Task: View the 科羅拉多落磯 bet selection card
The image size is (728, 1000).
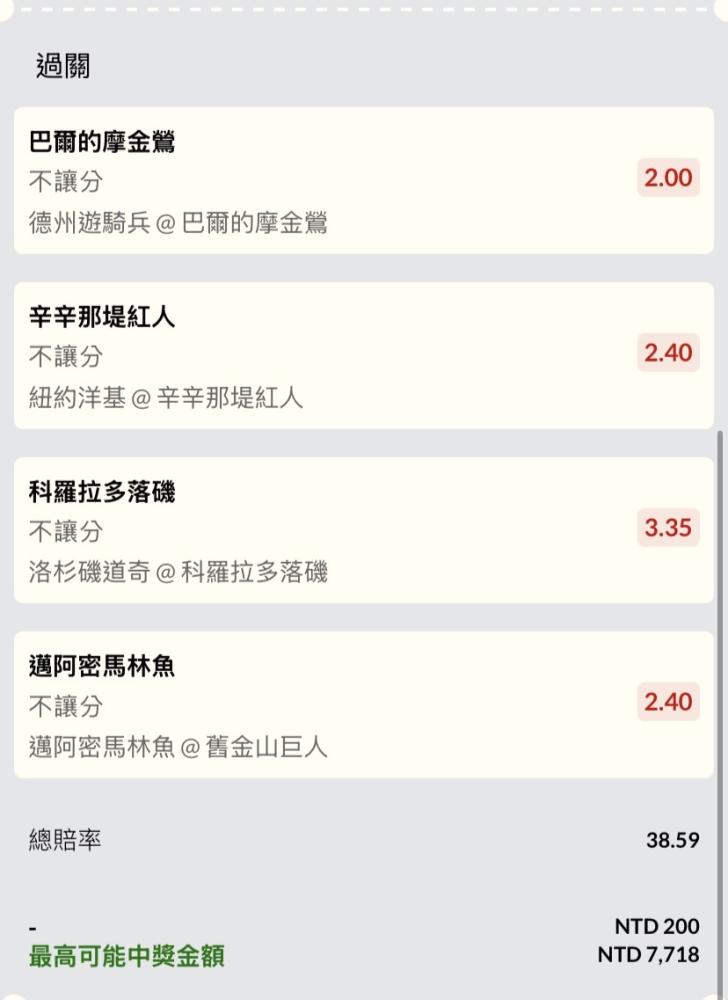Action: [x=363, y=530]
